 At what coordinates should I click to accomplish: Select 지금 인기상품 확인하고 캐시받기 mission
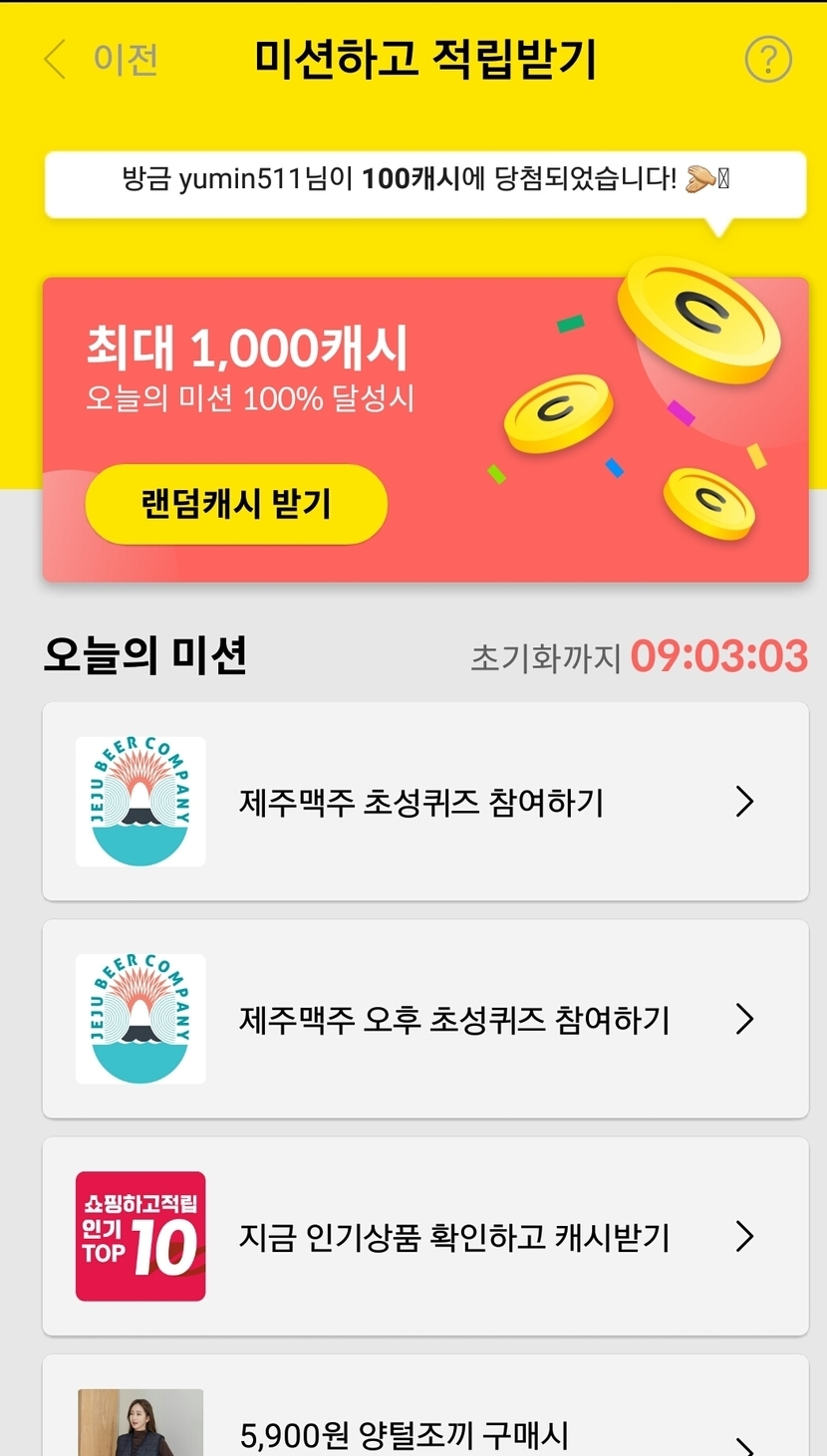coord(425,1236)
